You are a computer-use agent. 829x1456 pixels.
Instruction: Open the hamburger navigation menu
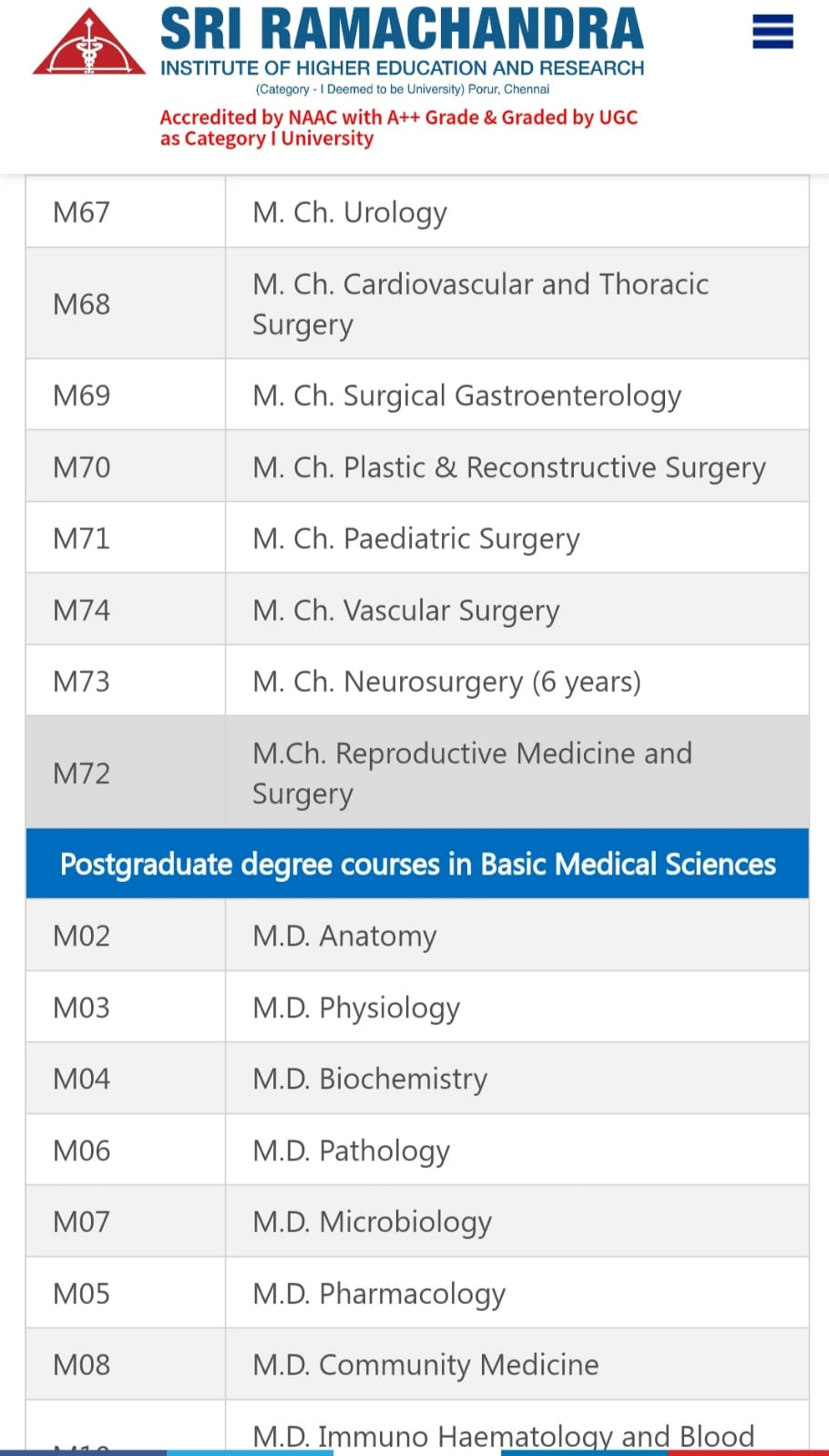coord(773,32)
